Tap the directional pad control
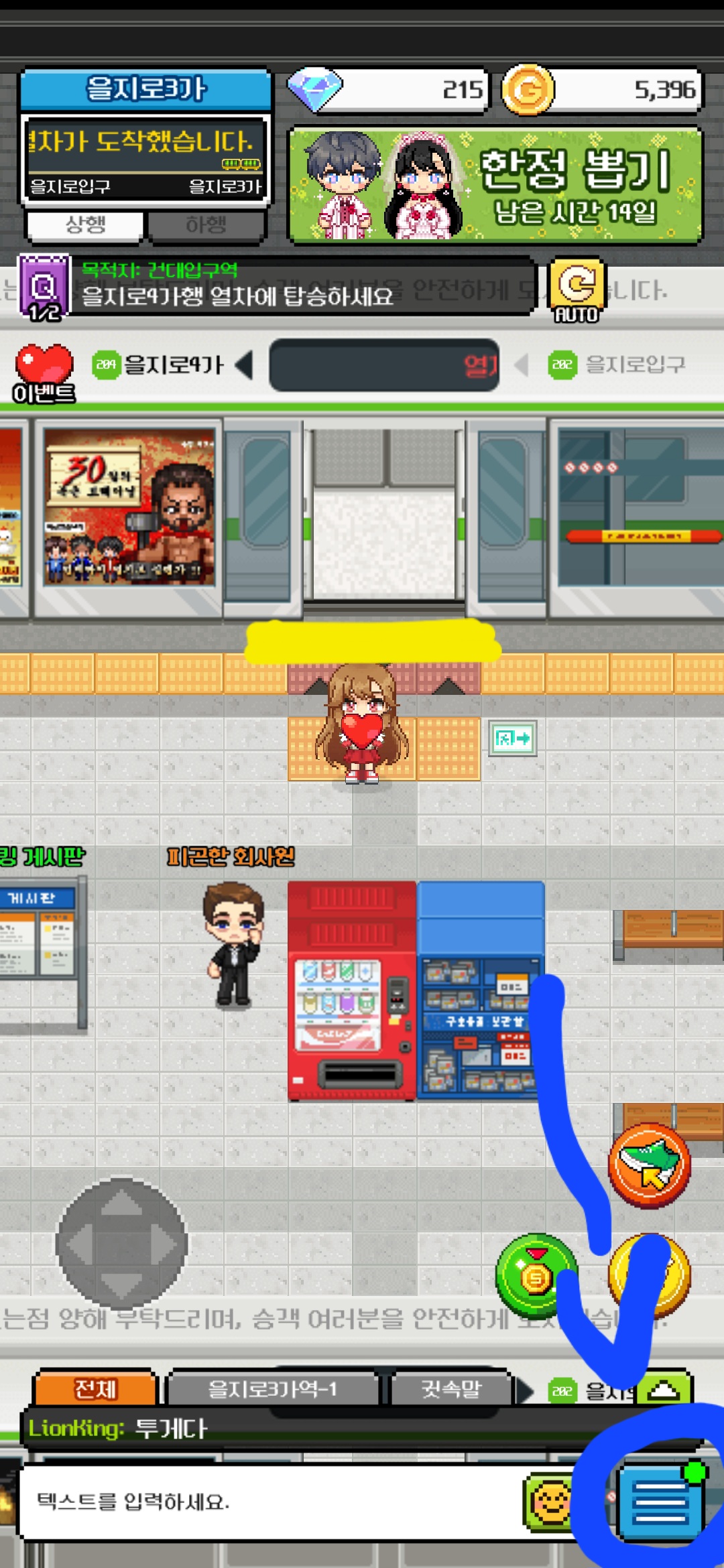This screenshot has height=1568, width=724. tap(121, 1243)
